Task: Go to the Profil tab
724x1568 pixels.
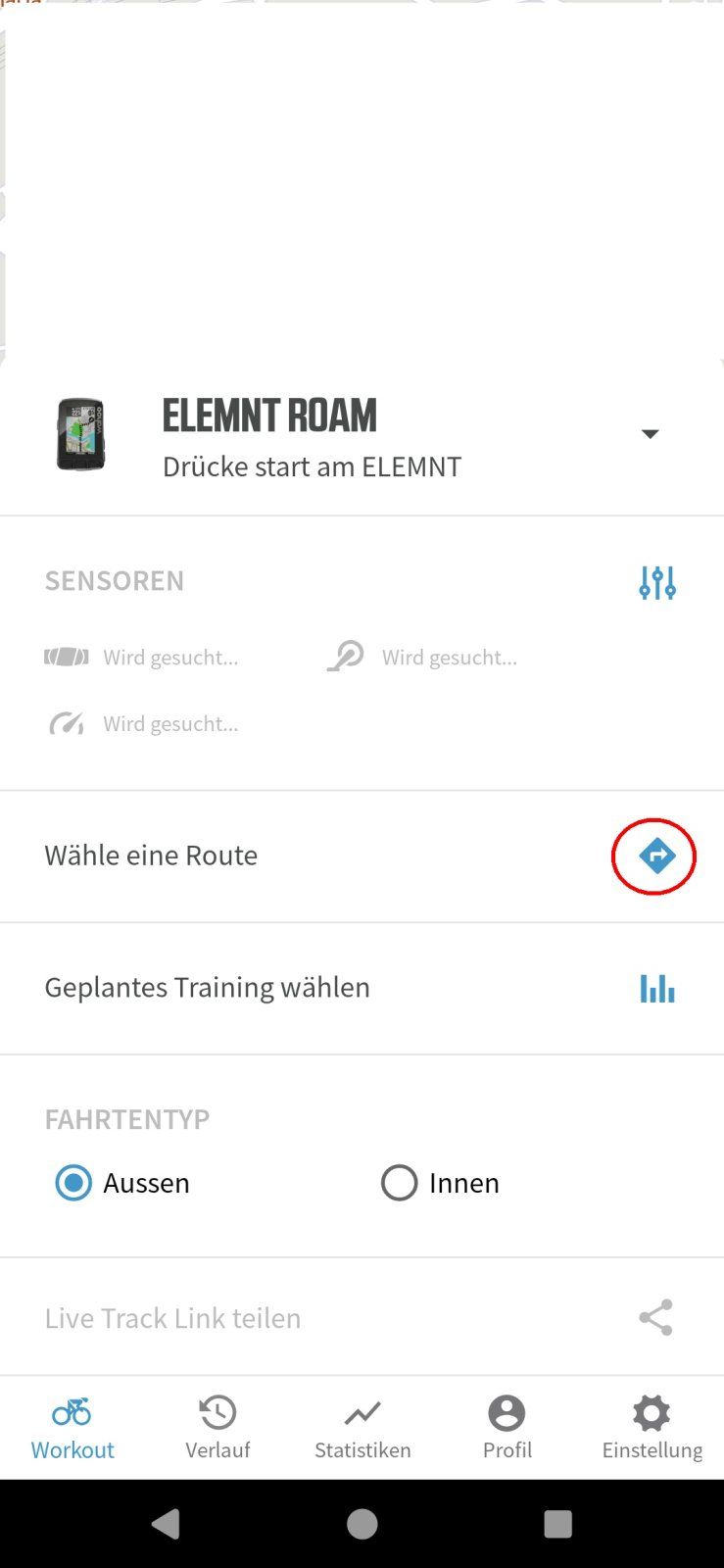Action: pyautogui.click(x=507, y=1428)
